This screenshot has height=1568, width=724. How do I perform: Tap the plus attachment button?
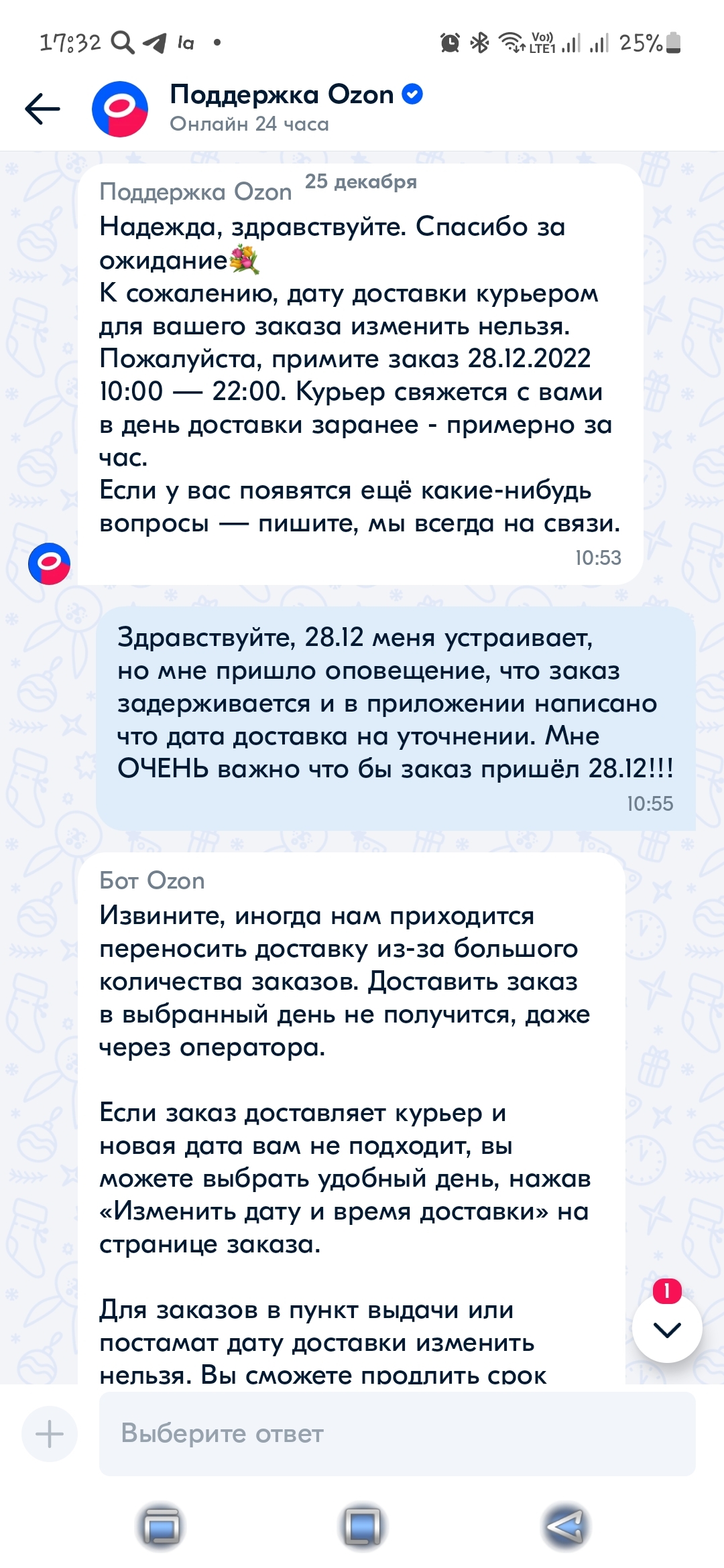[x=50, y=1434]
